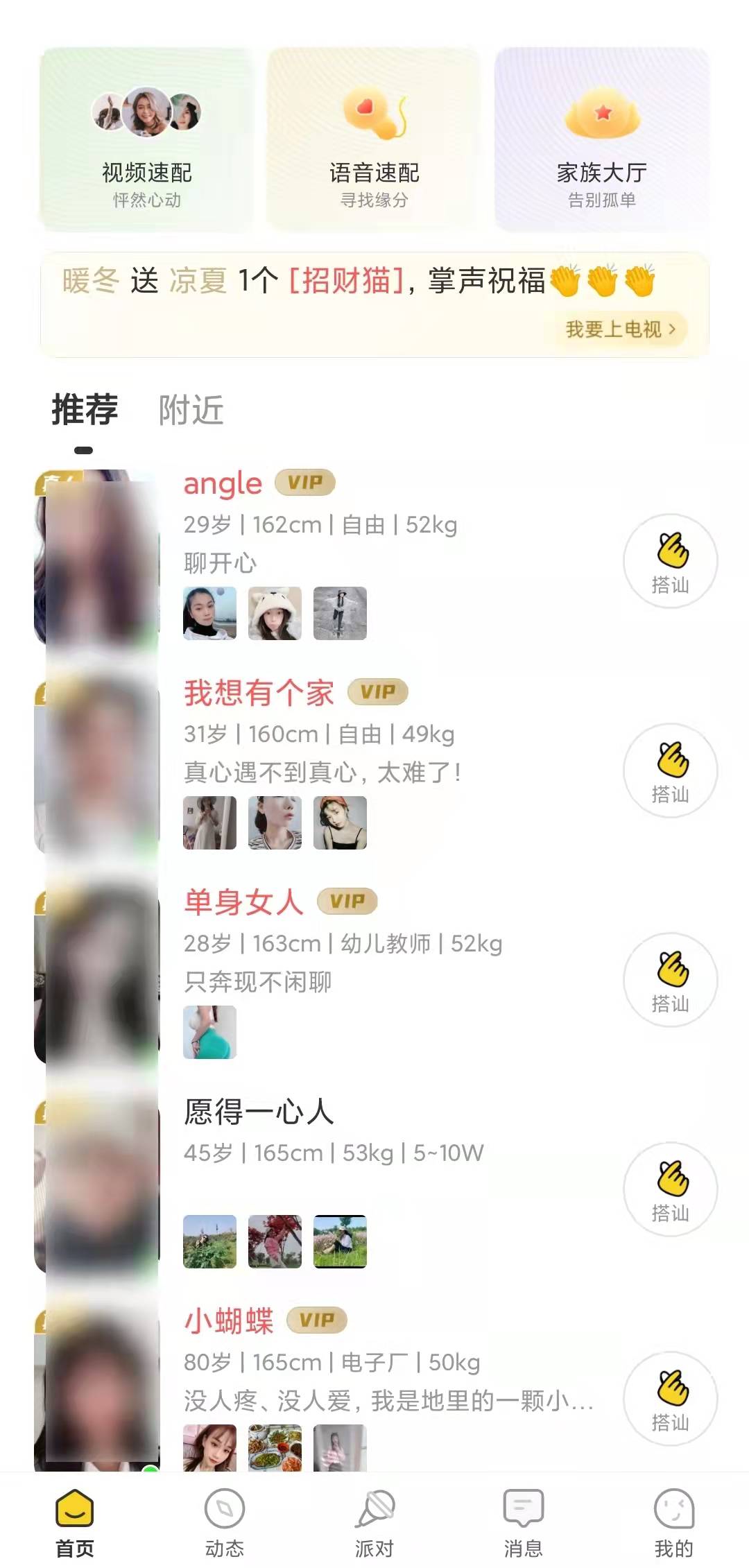Tap 搭讪 for 小蝴蝶

[x=670, y=1399]
